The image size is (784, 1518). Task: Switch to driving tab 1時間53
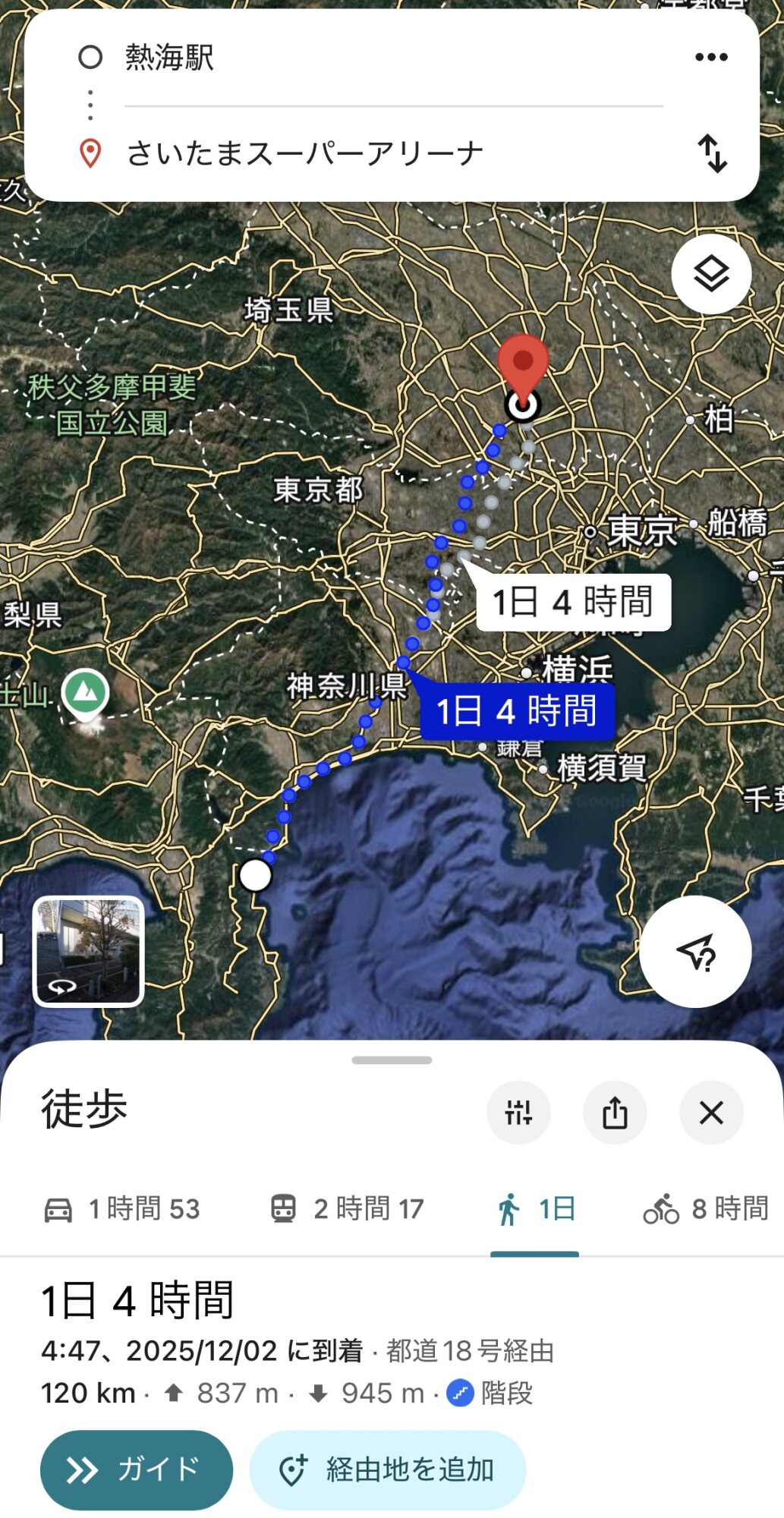[121, 1208]
